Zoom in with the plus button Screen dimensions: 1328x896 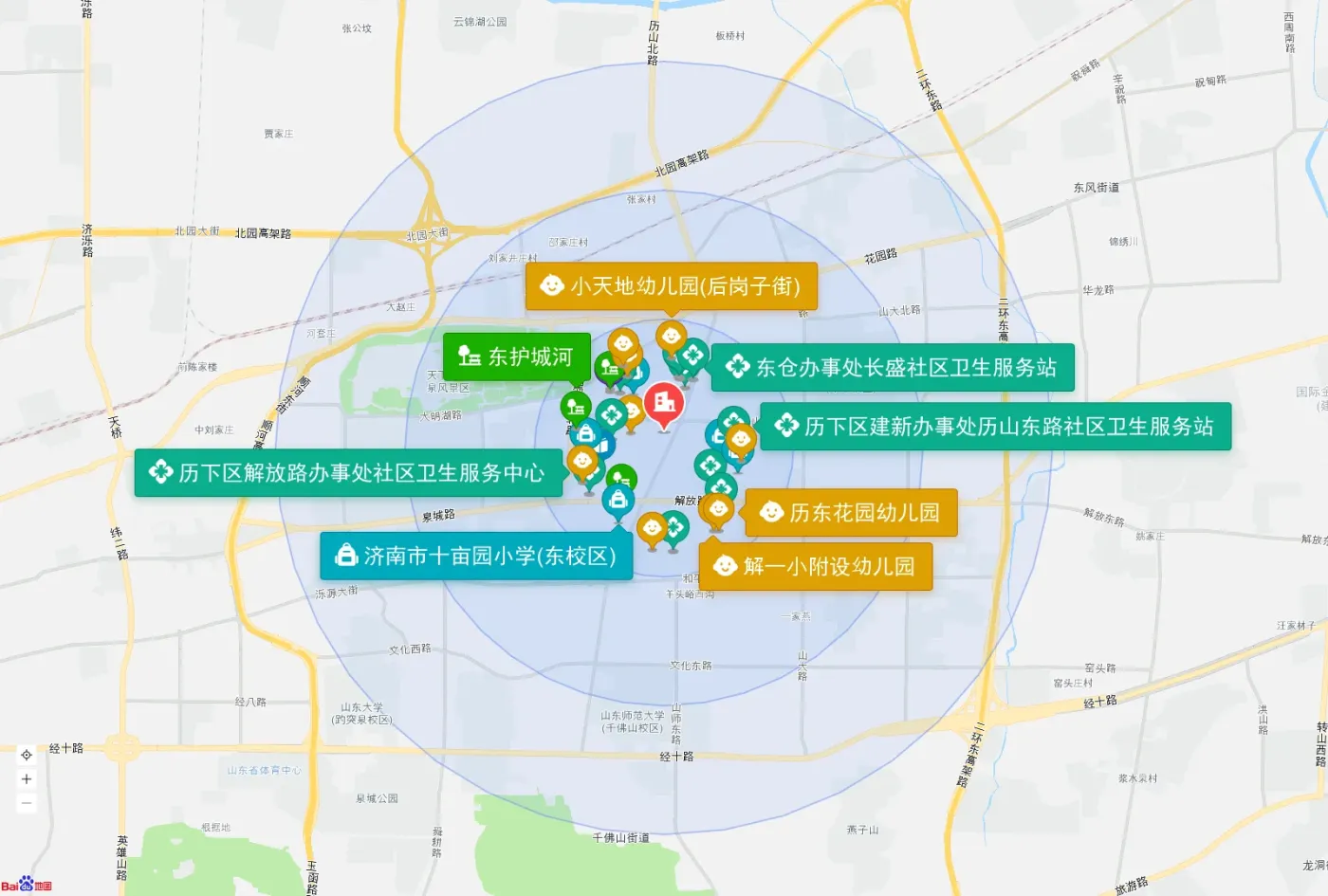pyautogui.click(x=27, y=779)
